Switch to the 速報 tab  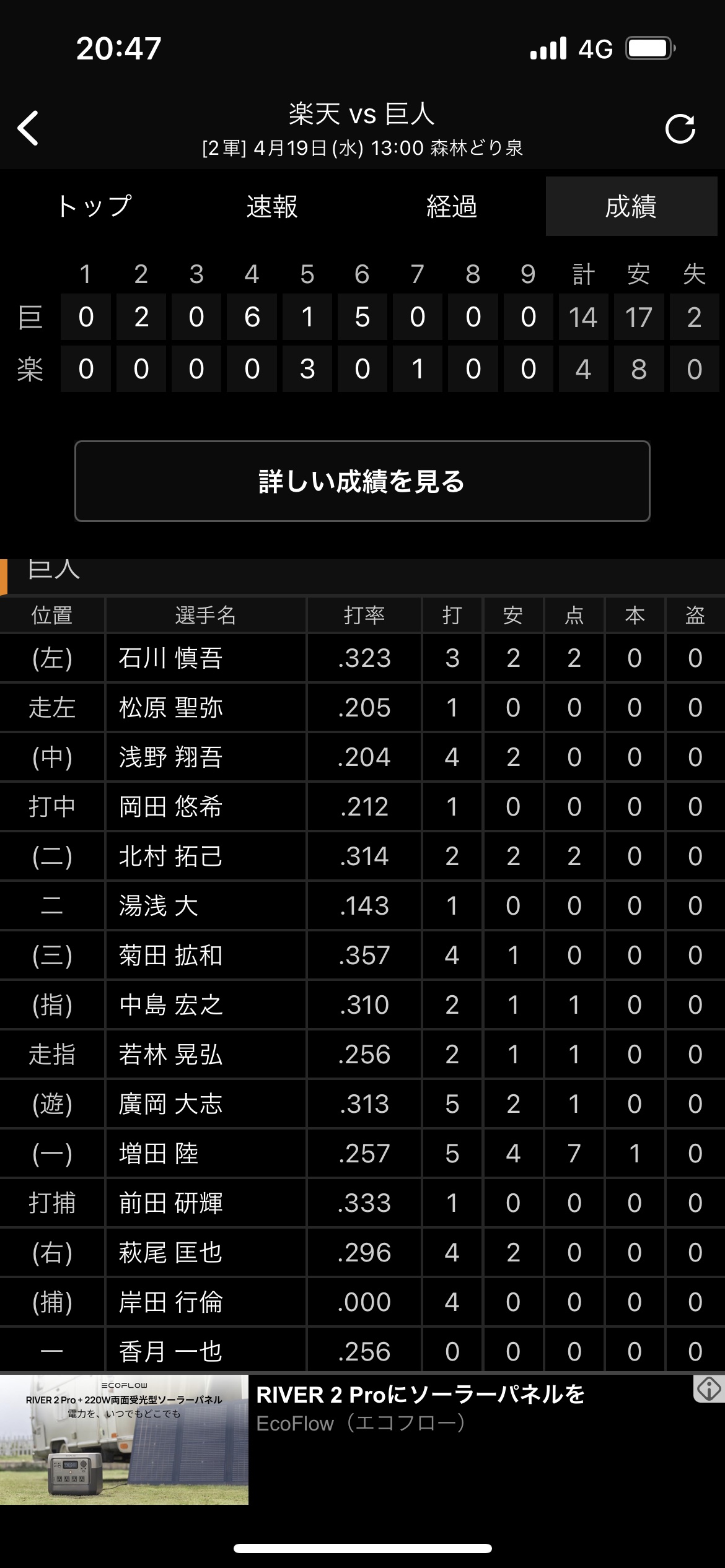point(272,206)
